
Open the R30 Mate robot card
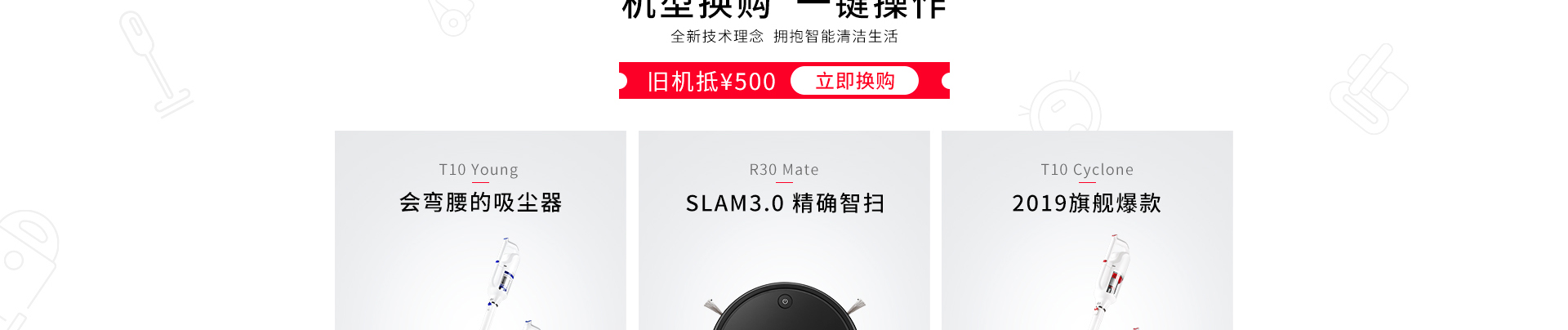tap(784, 230)
